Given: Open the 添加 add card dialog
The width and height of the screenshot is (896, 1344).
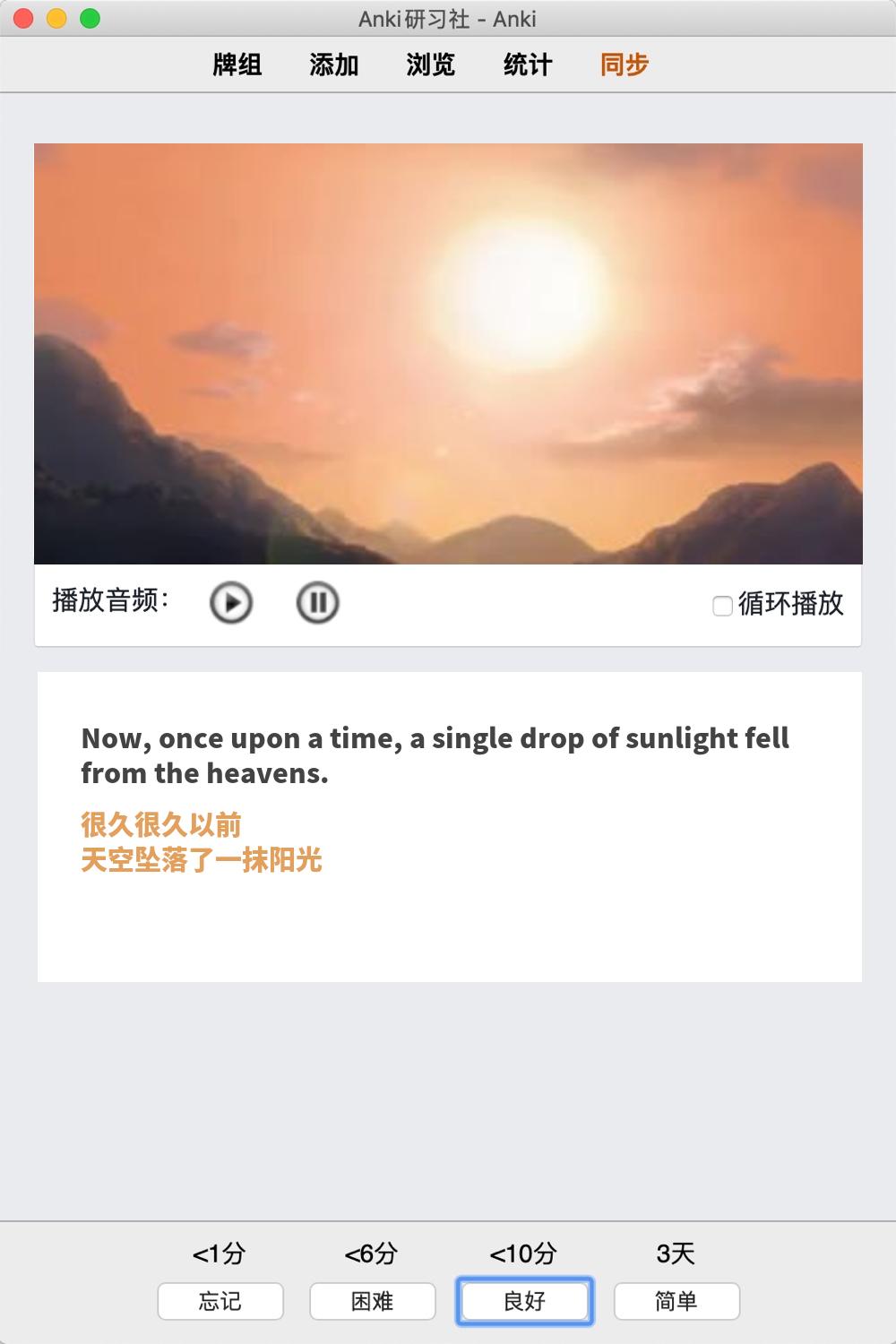Looking at the screenshot, I should (x=334, y=65).
